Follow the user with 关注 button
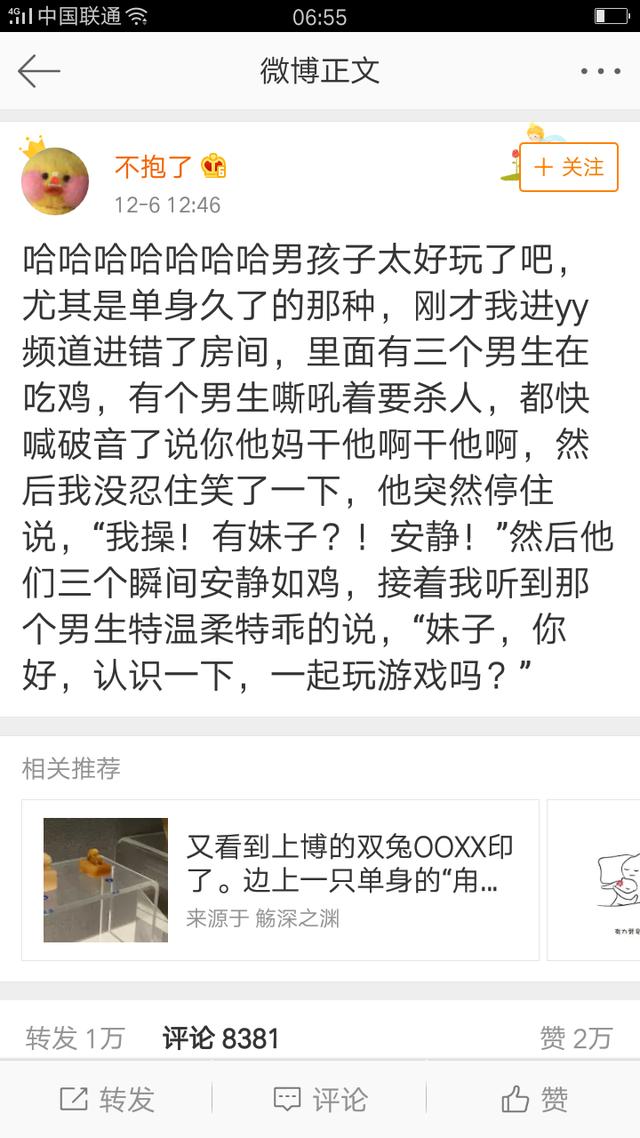 click(x=568, y=167)
